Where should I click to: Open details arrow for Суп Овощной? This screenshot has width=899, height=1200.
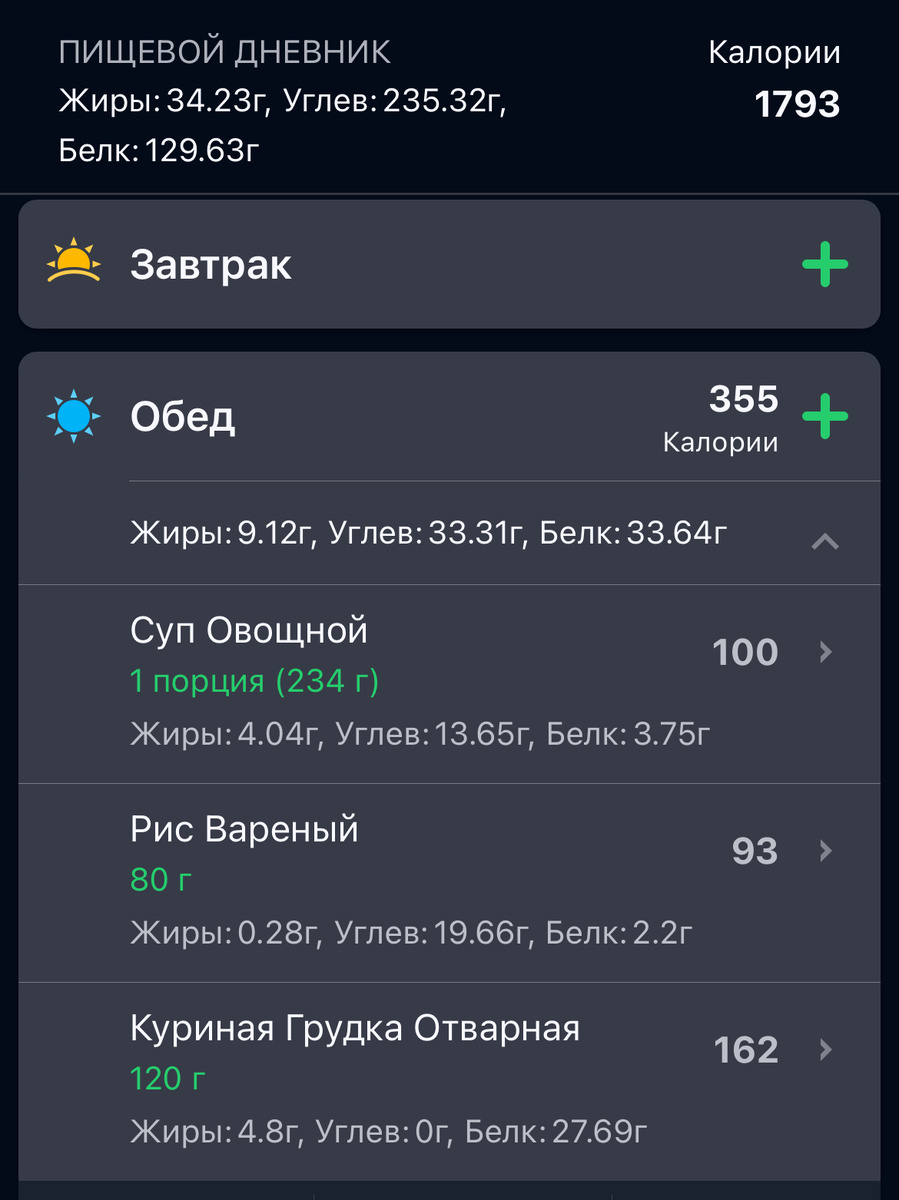(827, 652)
